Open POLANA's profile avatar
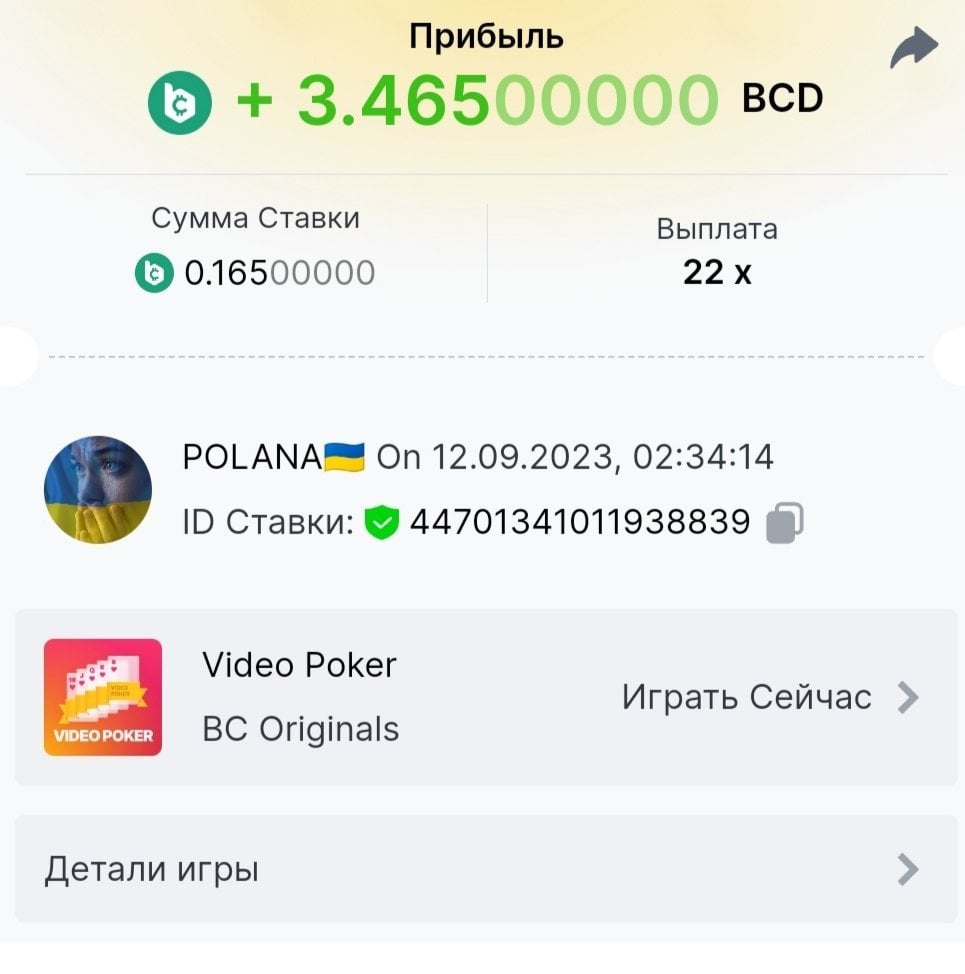The image size is (965, 974). coord(98,489)
